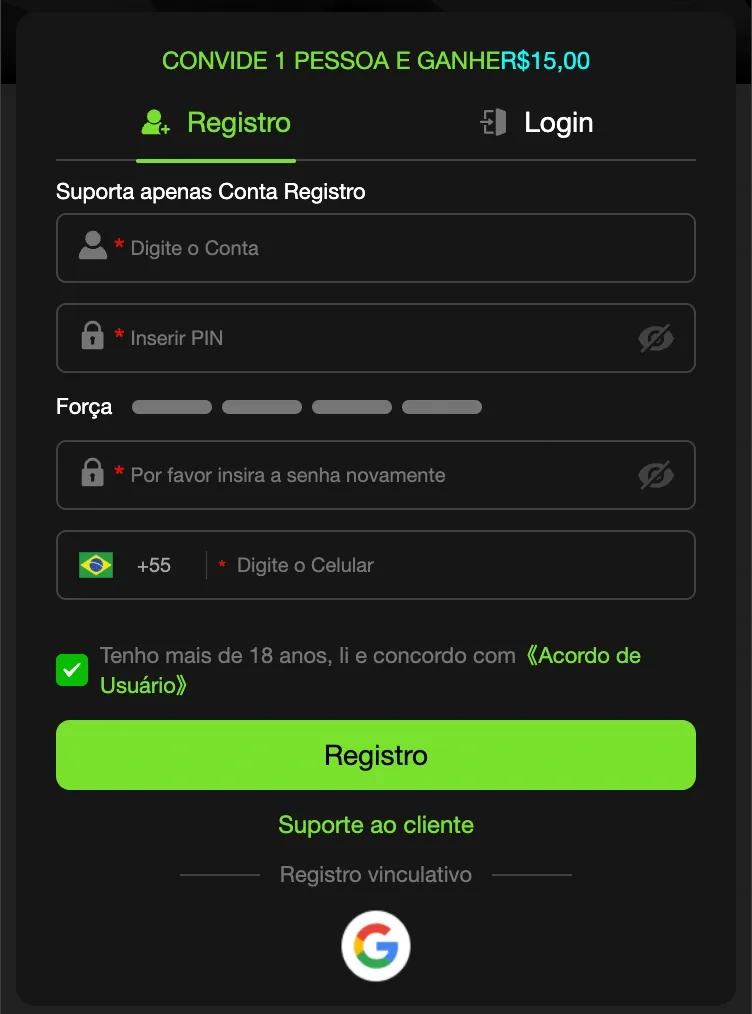Register with the Google icon
Image resolution: width=752 pixels, height=1014 pixels.
pyautogui.click(x=376, y=945)
